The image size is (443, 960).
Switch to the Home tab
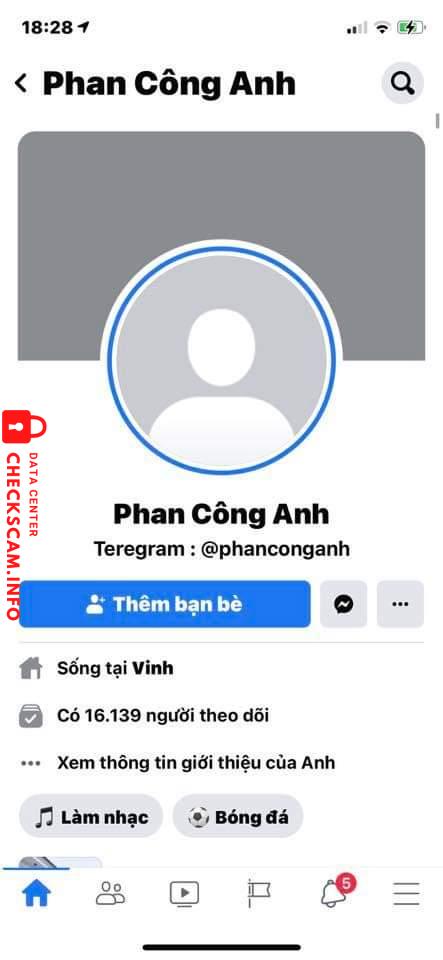tap(37, 894)
